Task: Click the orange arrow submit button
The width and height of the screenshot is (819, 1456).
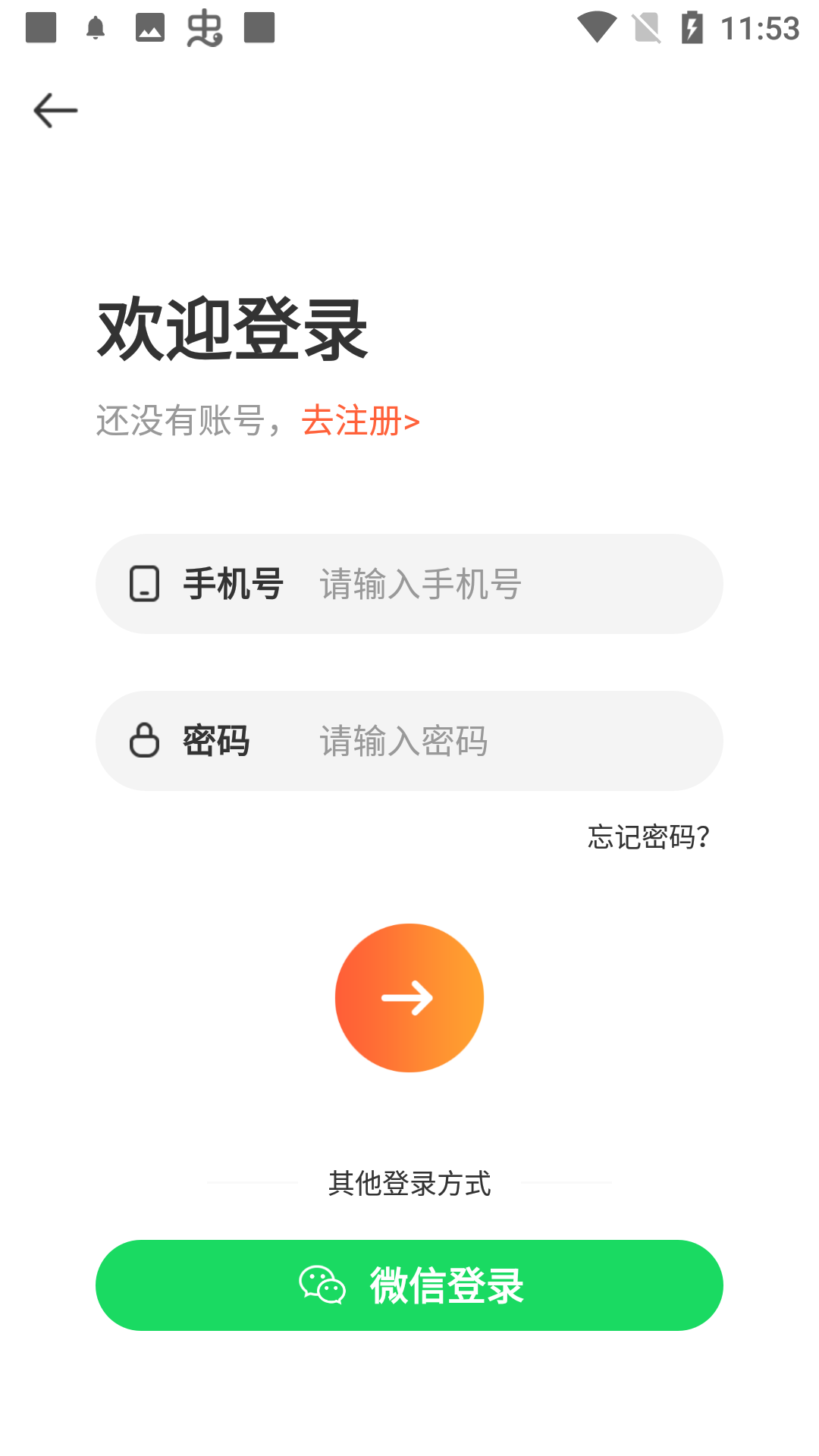Action: point(409,998)
